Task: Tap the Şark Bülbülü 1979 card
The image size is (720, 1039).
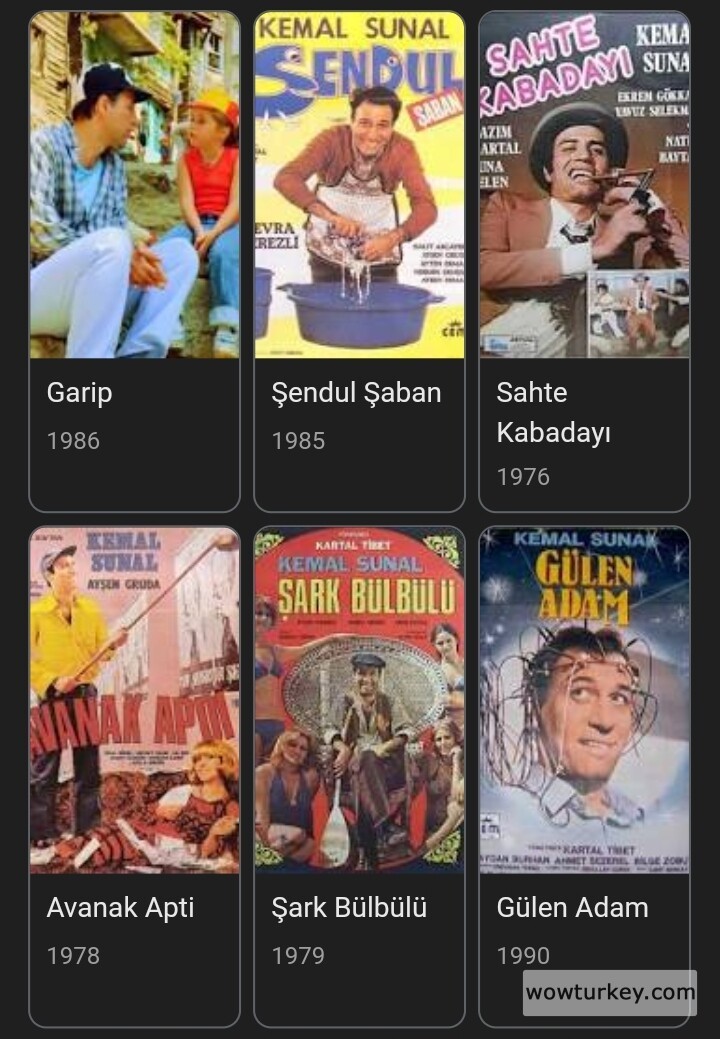Action: 359,775
